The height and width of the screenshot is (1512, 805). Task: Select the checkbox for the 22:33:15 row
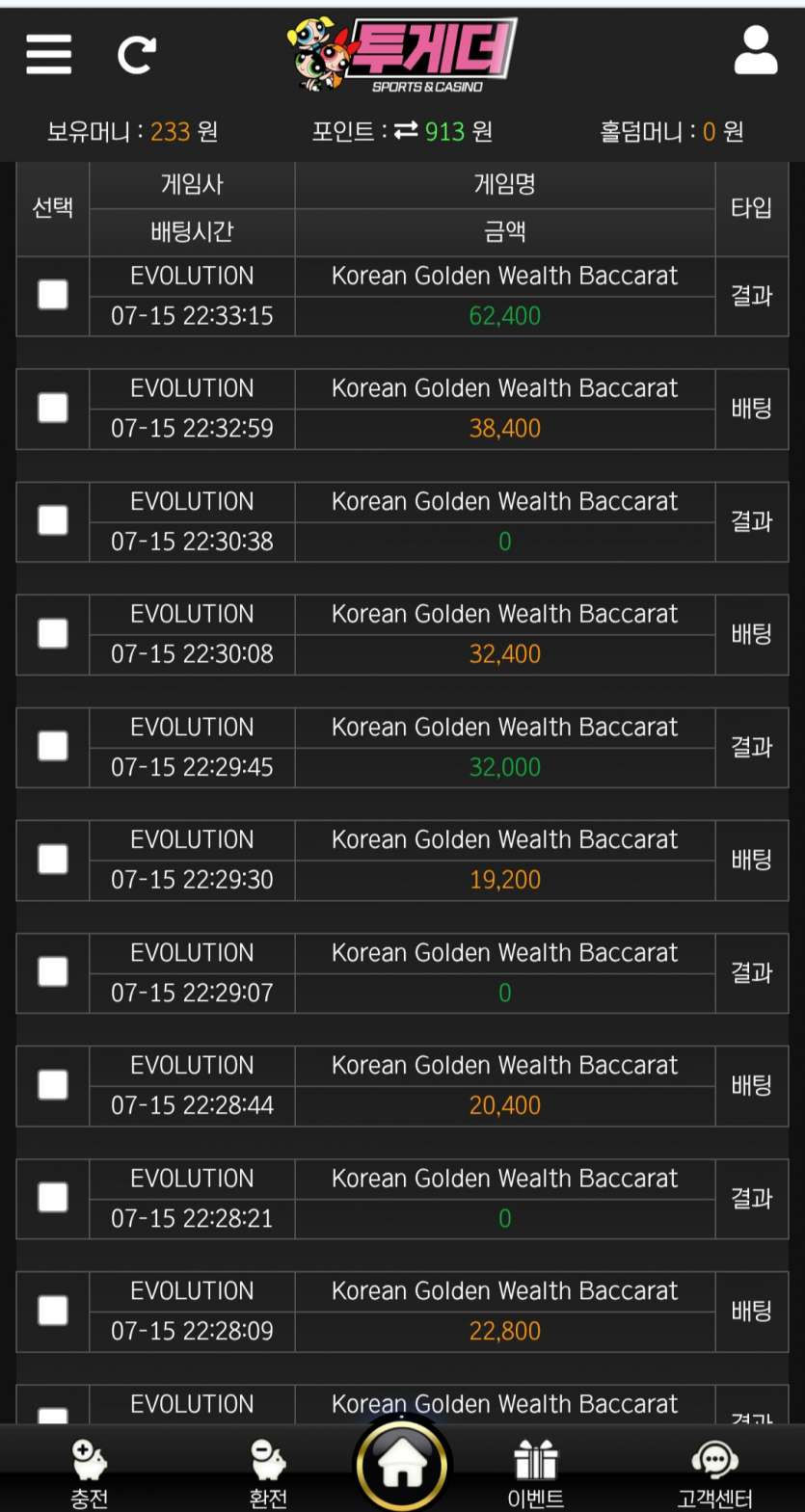pos(53,295)
